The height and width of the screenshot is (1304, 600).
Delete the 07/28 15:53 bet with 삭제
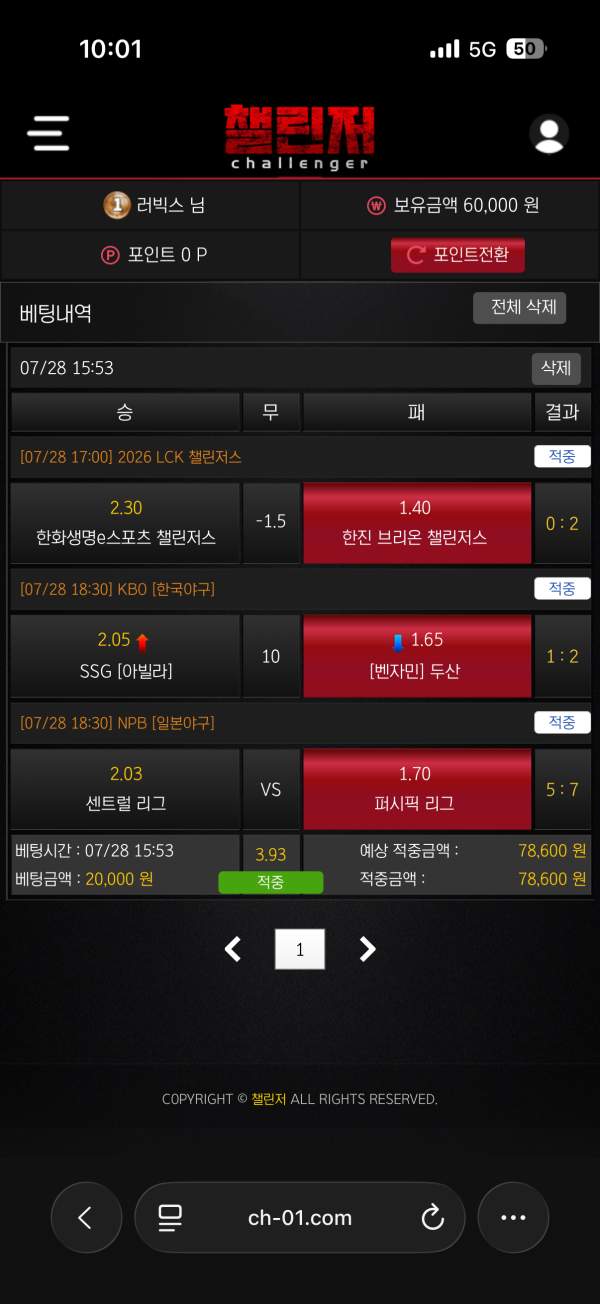556,368
